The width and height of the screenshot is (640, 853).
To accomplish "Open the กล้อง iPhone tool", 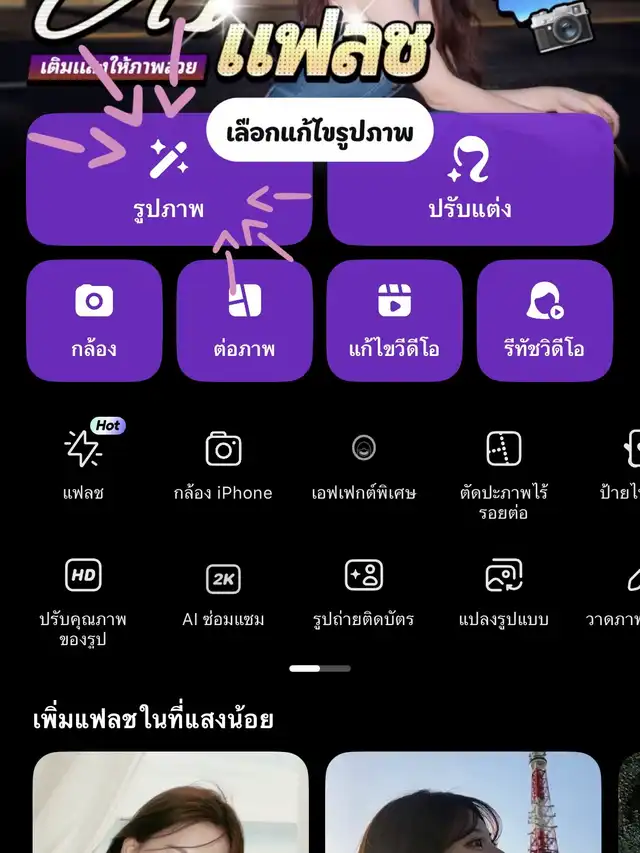I will (223, 462).
